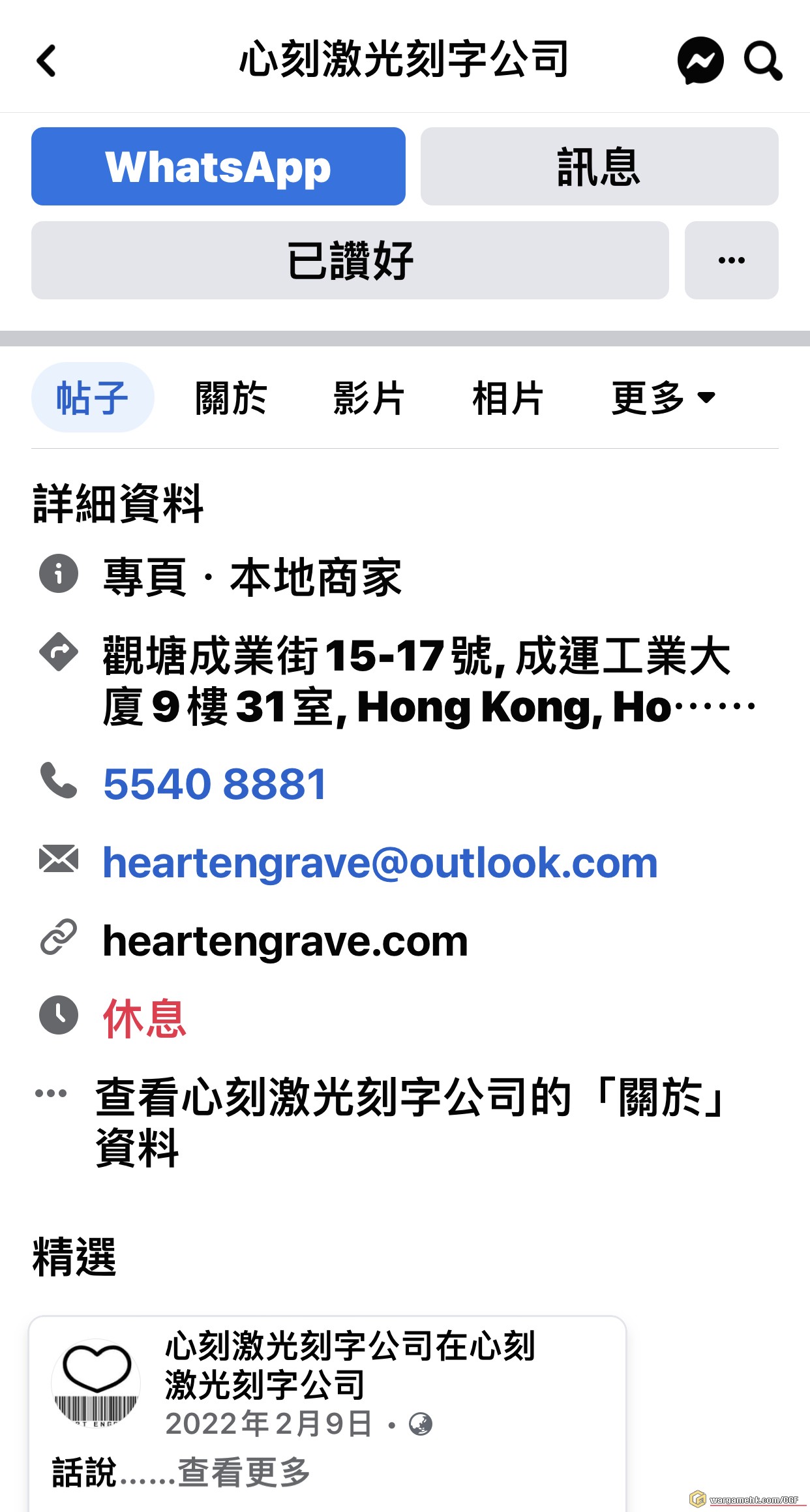
Task: Switch to the 關於 tab
Action: 231,397
